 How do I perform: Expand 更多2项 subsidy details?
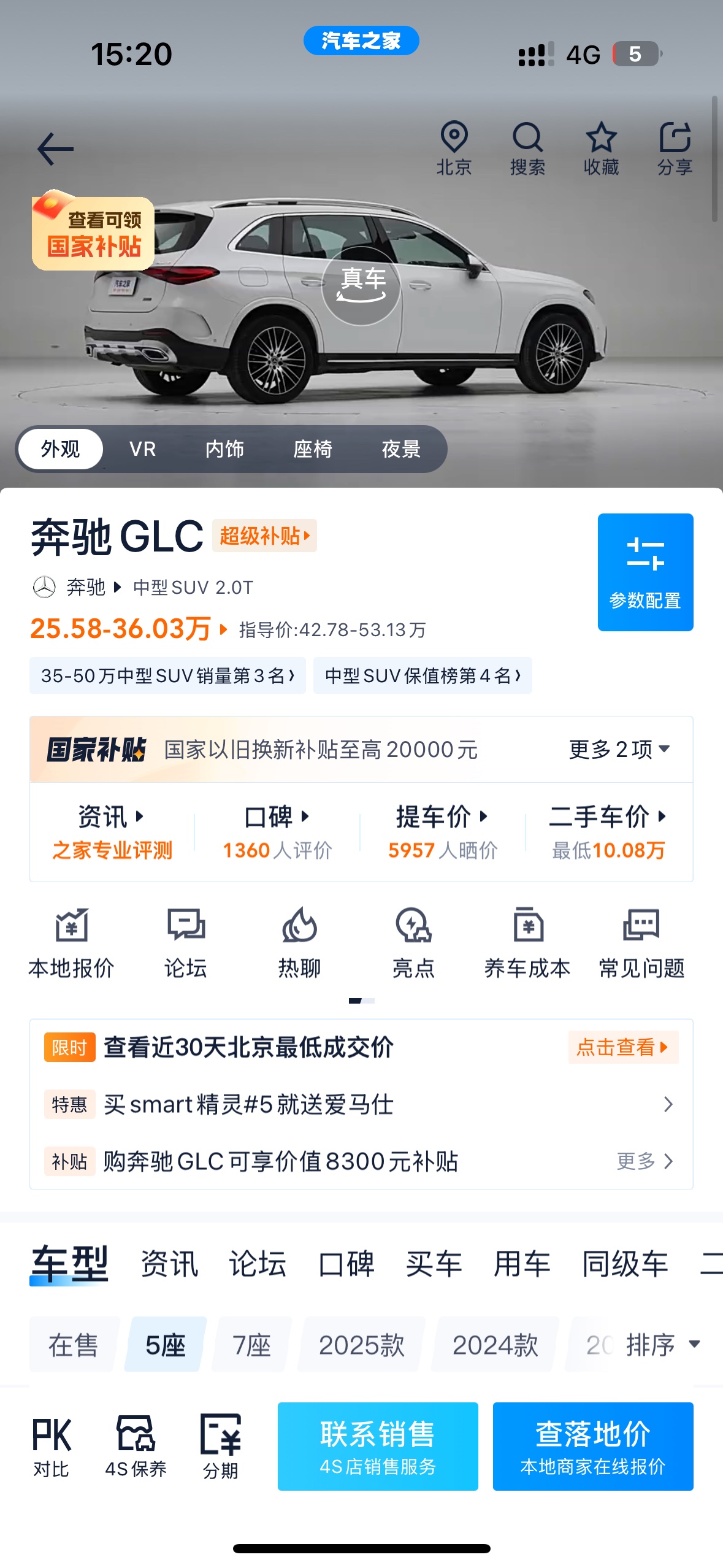click(619, 749)
